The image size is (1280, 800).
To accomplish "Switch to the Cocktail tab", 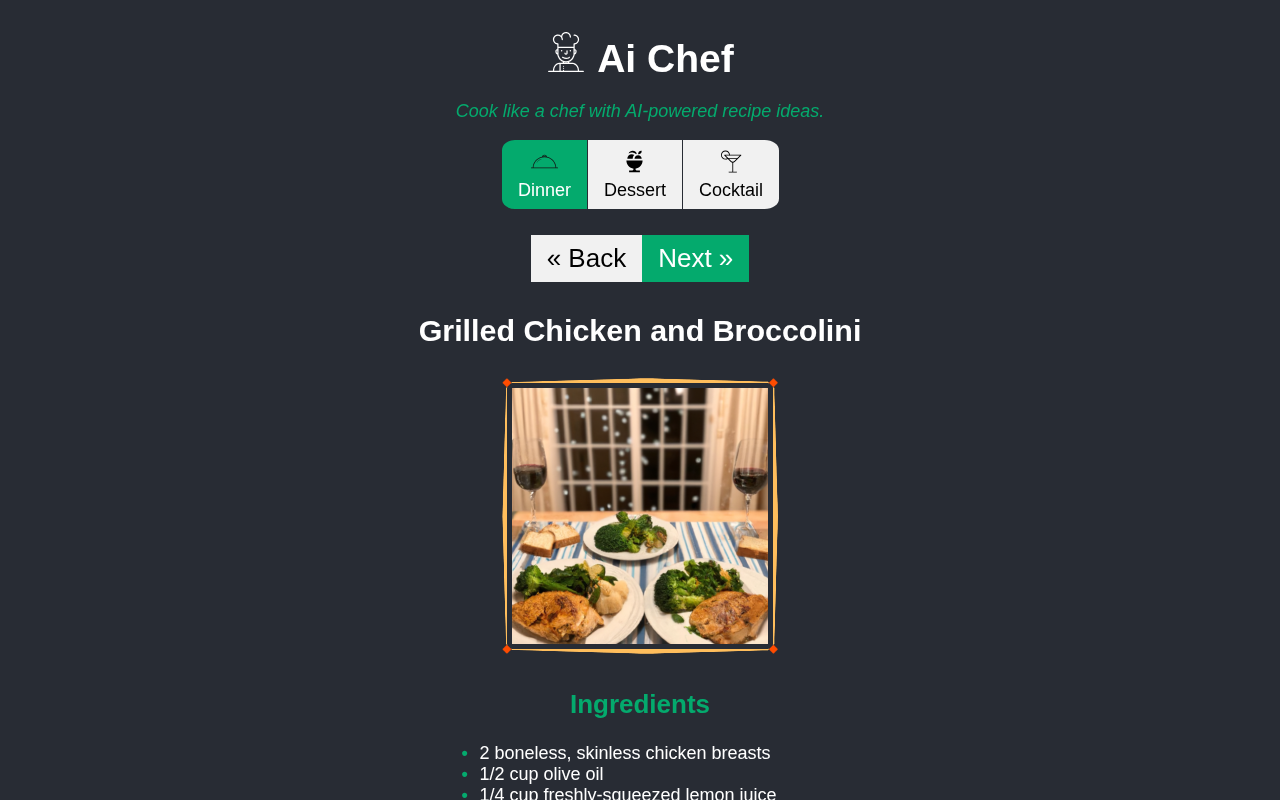I will [731, 175].
